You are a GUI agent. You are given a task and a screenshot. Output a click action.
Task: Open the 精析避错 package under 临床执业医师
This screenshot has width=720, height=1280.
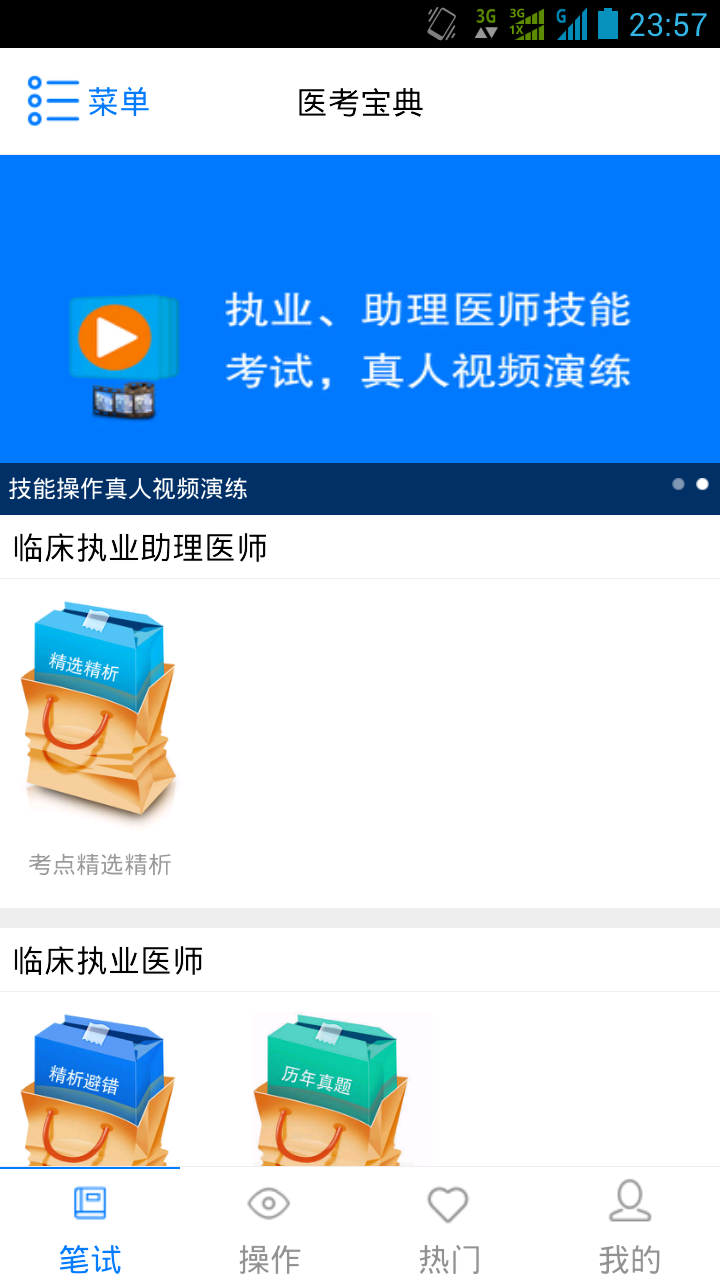point(97,1090)
